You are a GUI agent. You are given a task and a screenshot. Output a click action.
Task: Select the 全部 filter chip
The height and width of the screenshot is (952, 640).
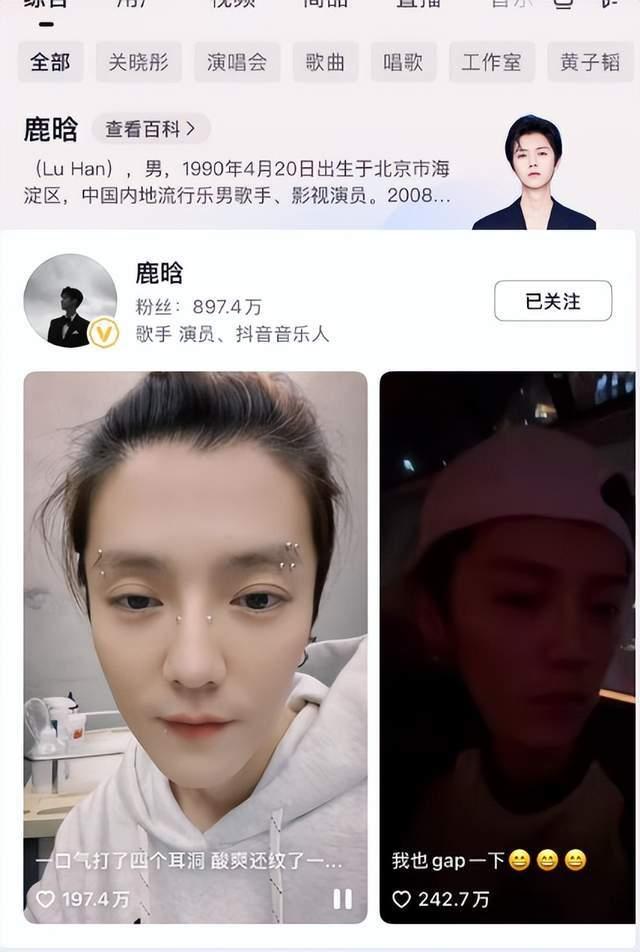click(50, 62)
